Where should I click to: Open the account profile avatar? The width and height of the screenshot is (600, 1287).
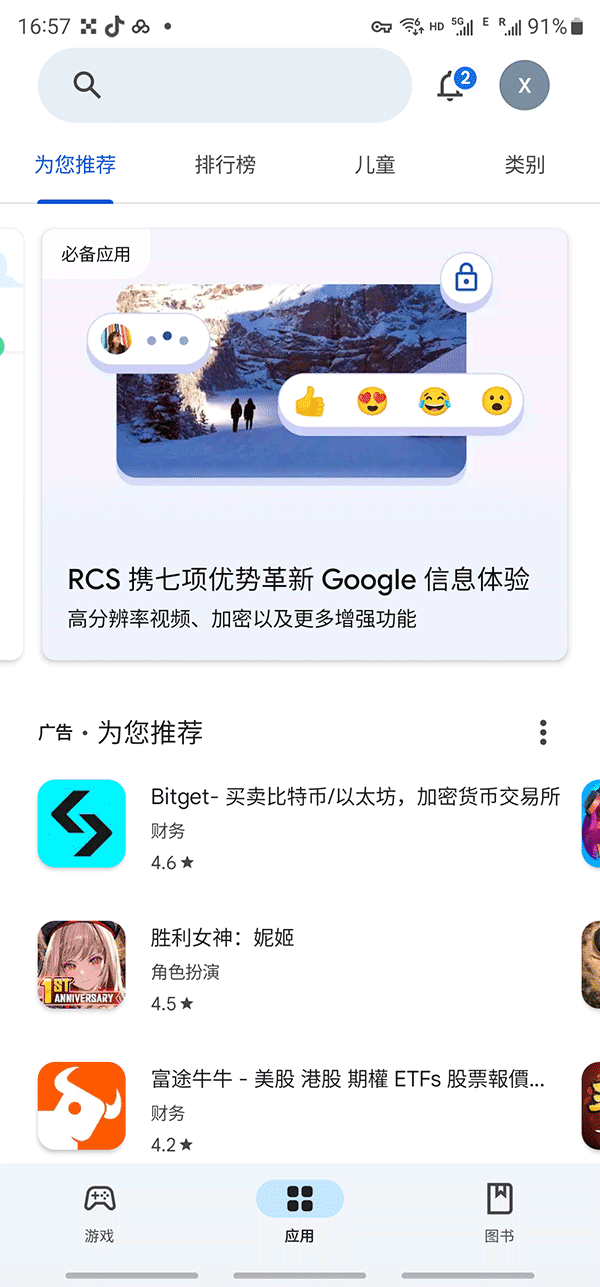click(525, 86)
